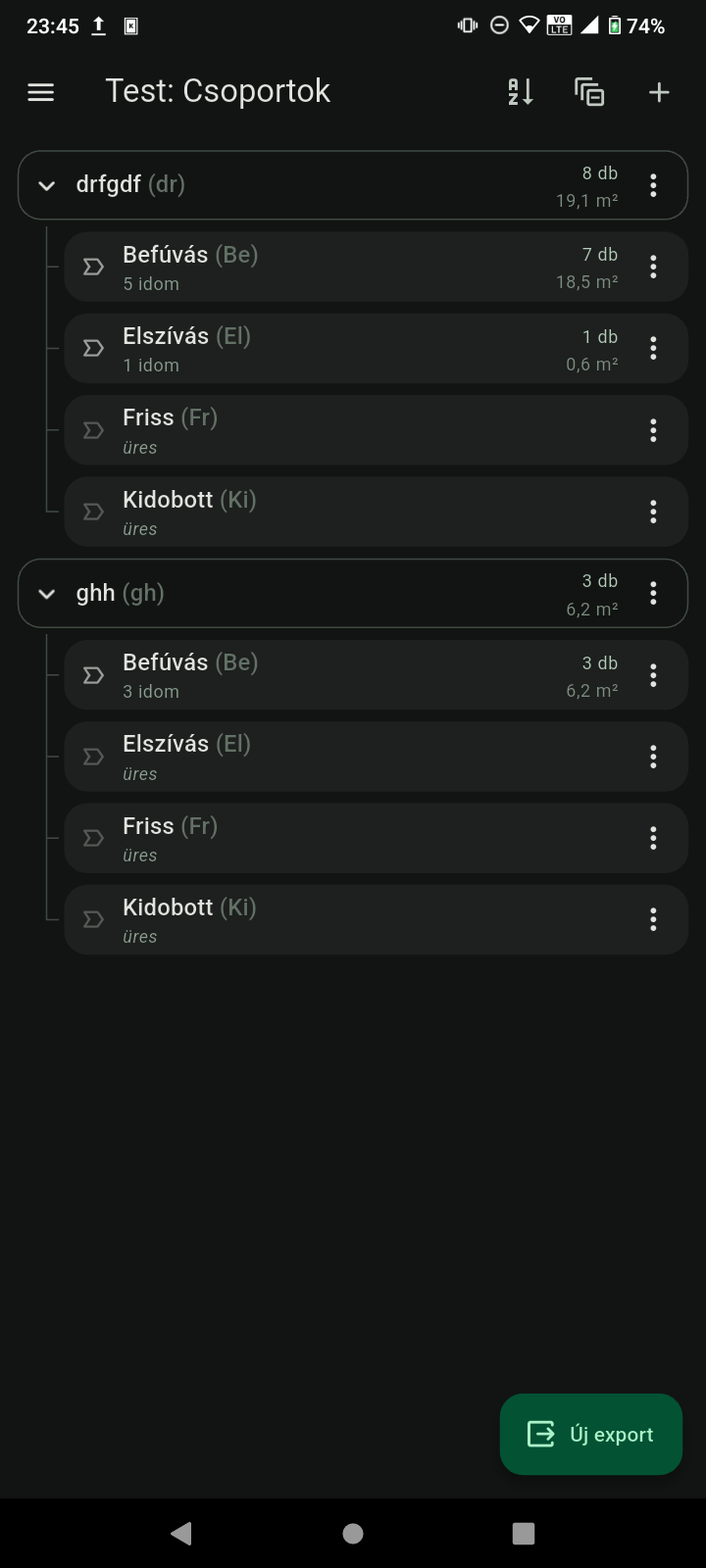Open Befúvás with 5 idom
The height and width of the screenshot is (1568, 706).
333,268
